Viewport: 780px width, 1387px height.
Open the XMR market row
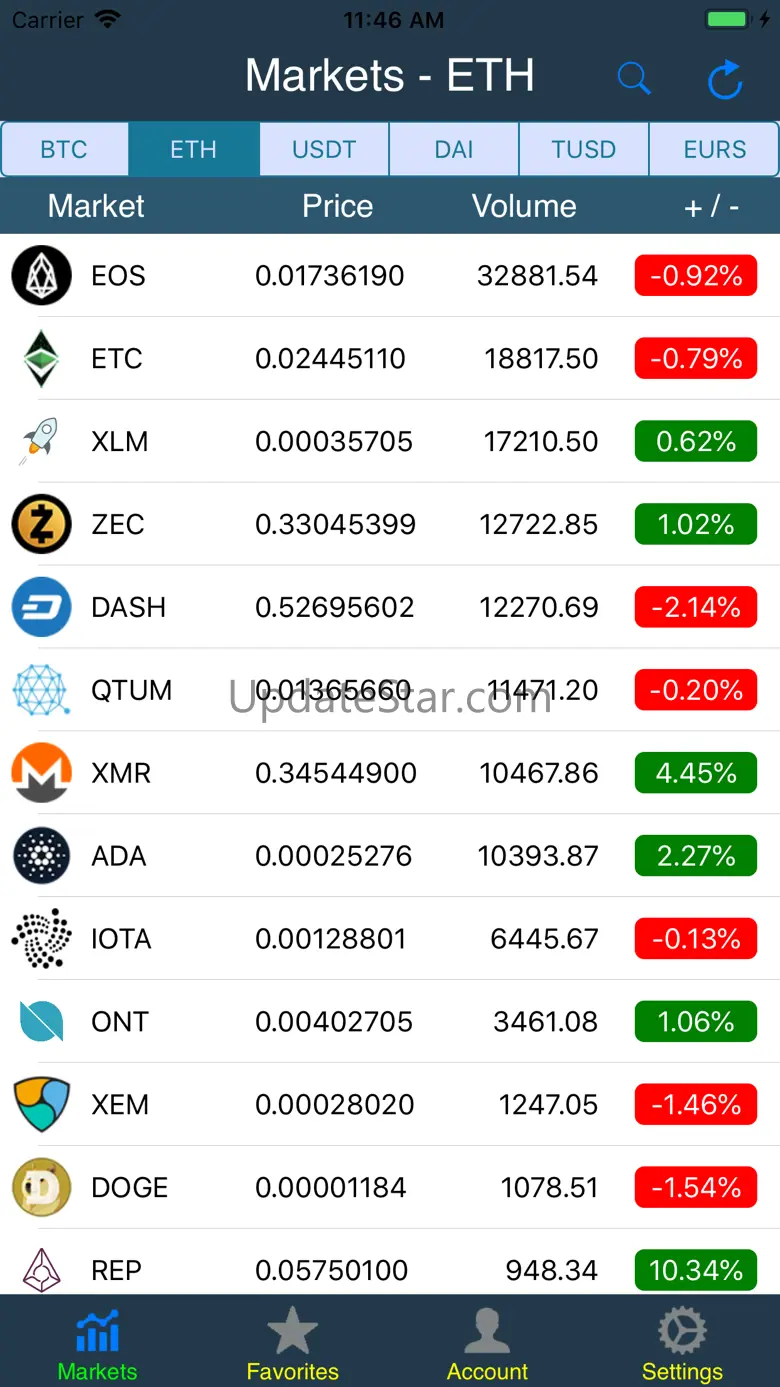390,774
